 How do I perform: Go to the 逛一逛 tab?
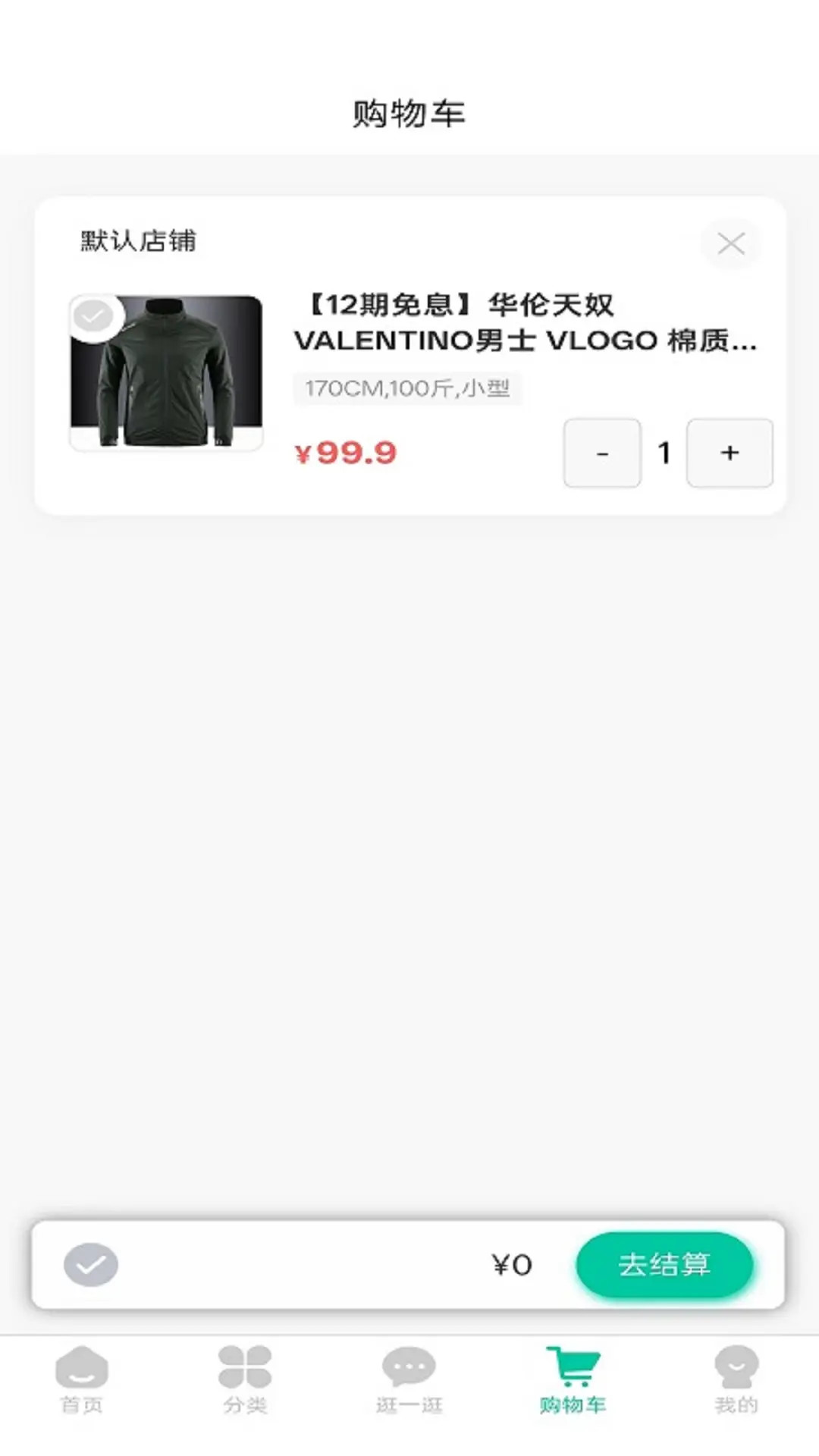pos(409,1380)
